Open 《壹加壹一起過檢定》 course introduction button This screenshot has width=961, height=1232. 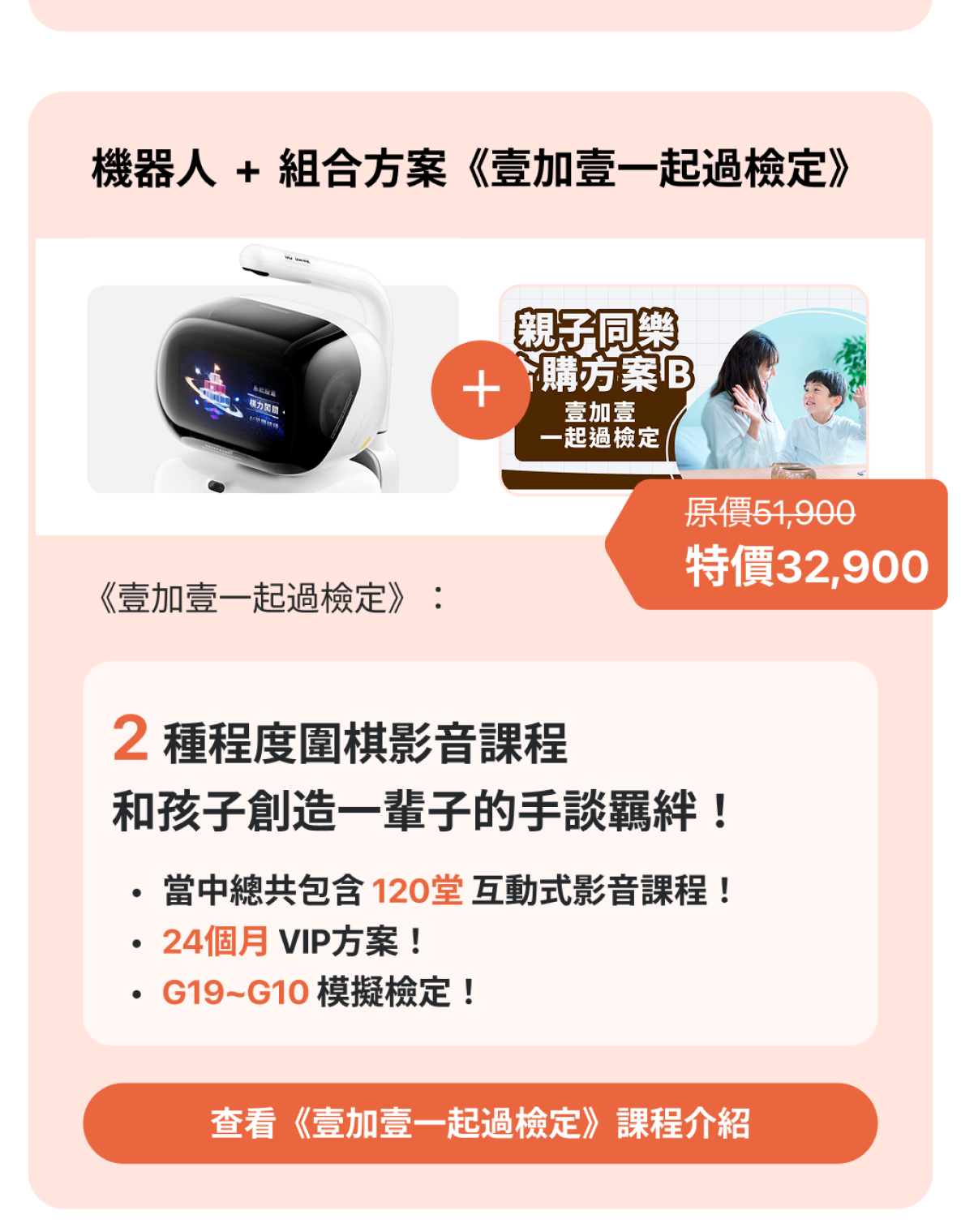click(x=480, y=1123)
